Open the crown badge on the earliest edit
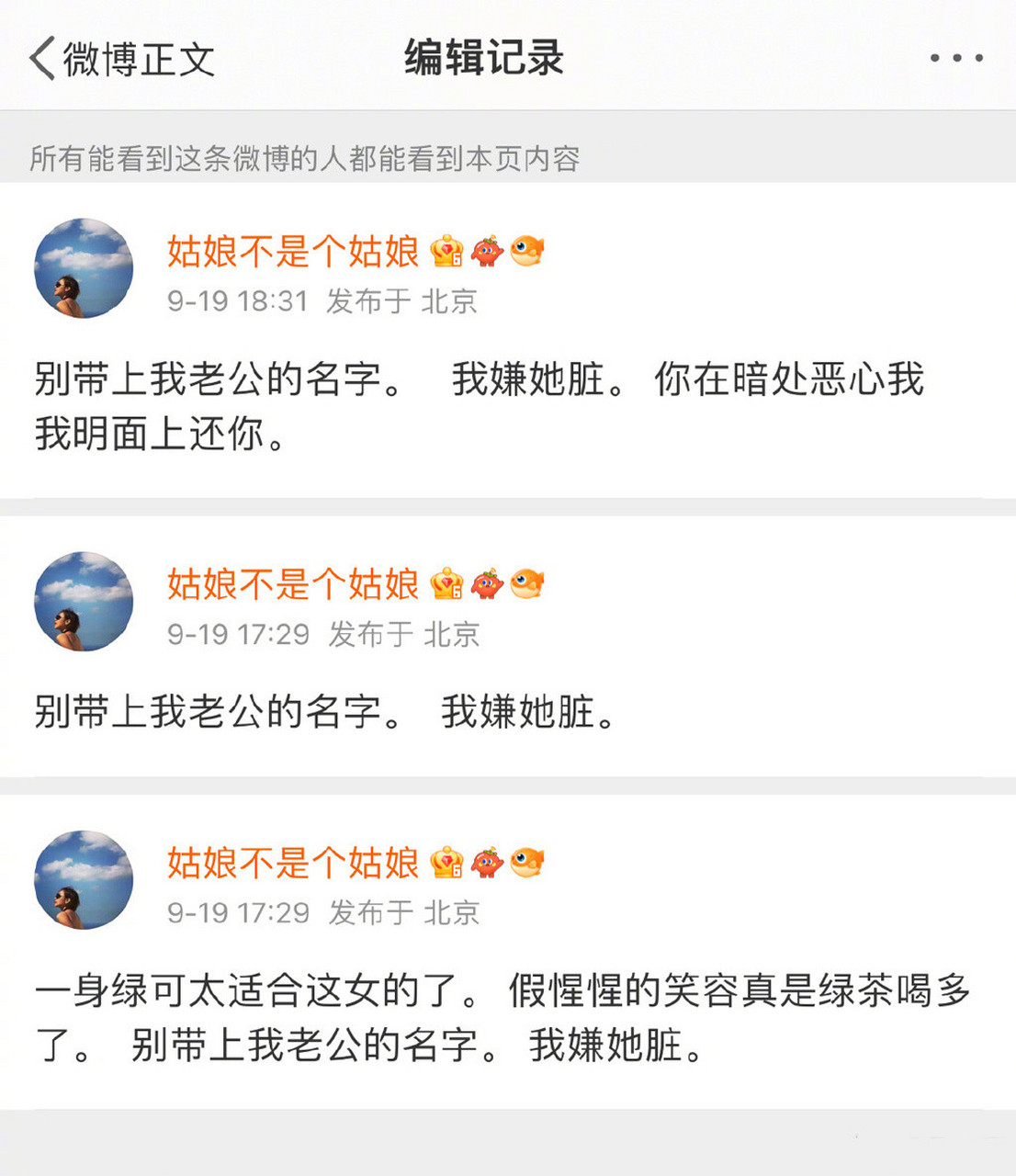 pyautogui.click(x=447, y=864)
